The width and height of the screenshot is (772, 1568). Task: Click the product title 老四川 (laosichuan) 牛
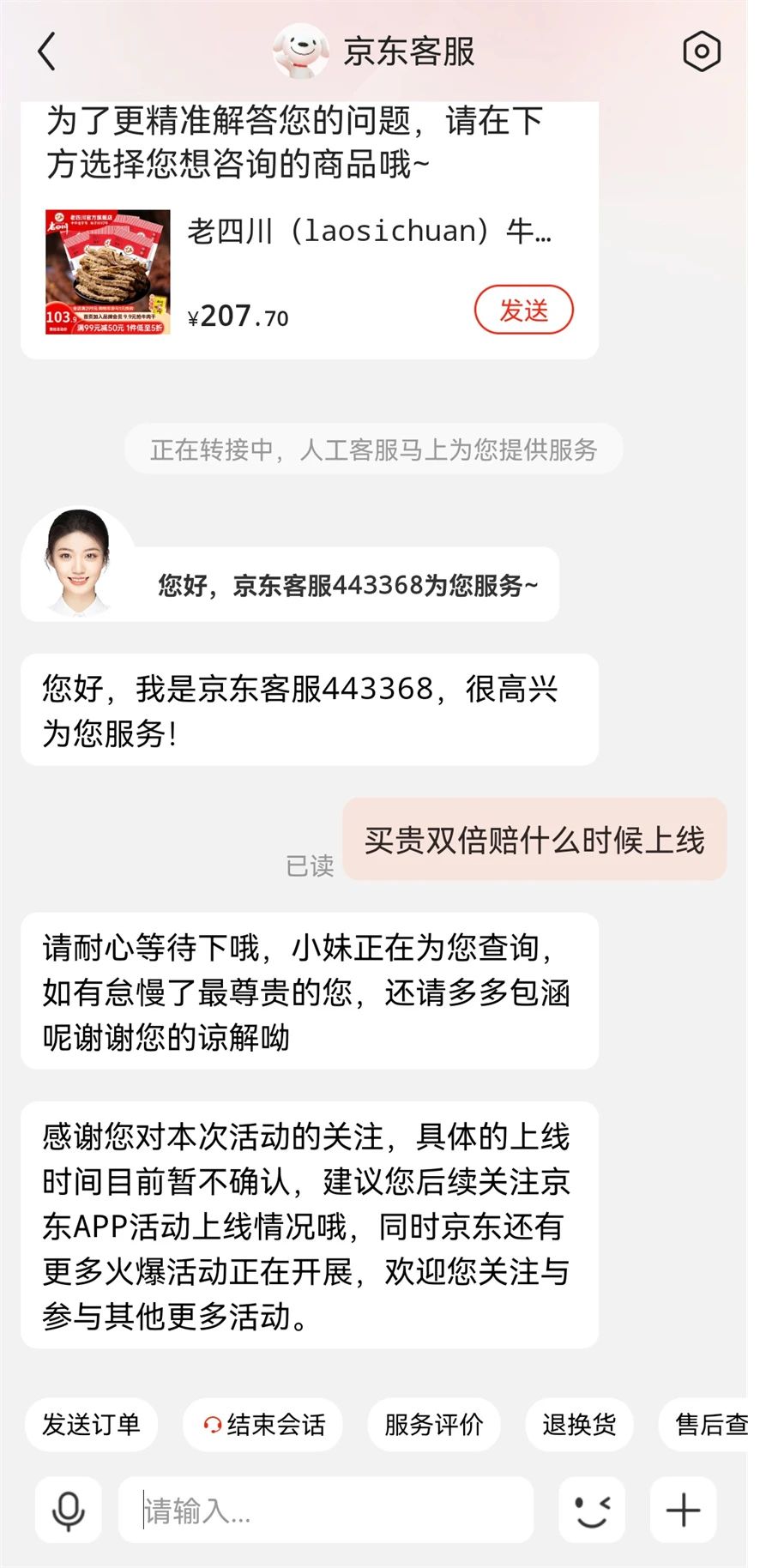(x=369, y=232)
